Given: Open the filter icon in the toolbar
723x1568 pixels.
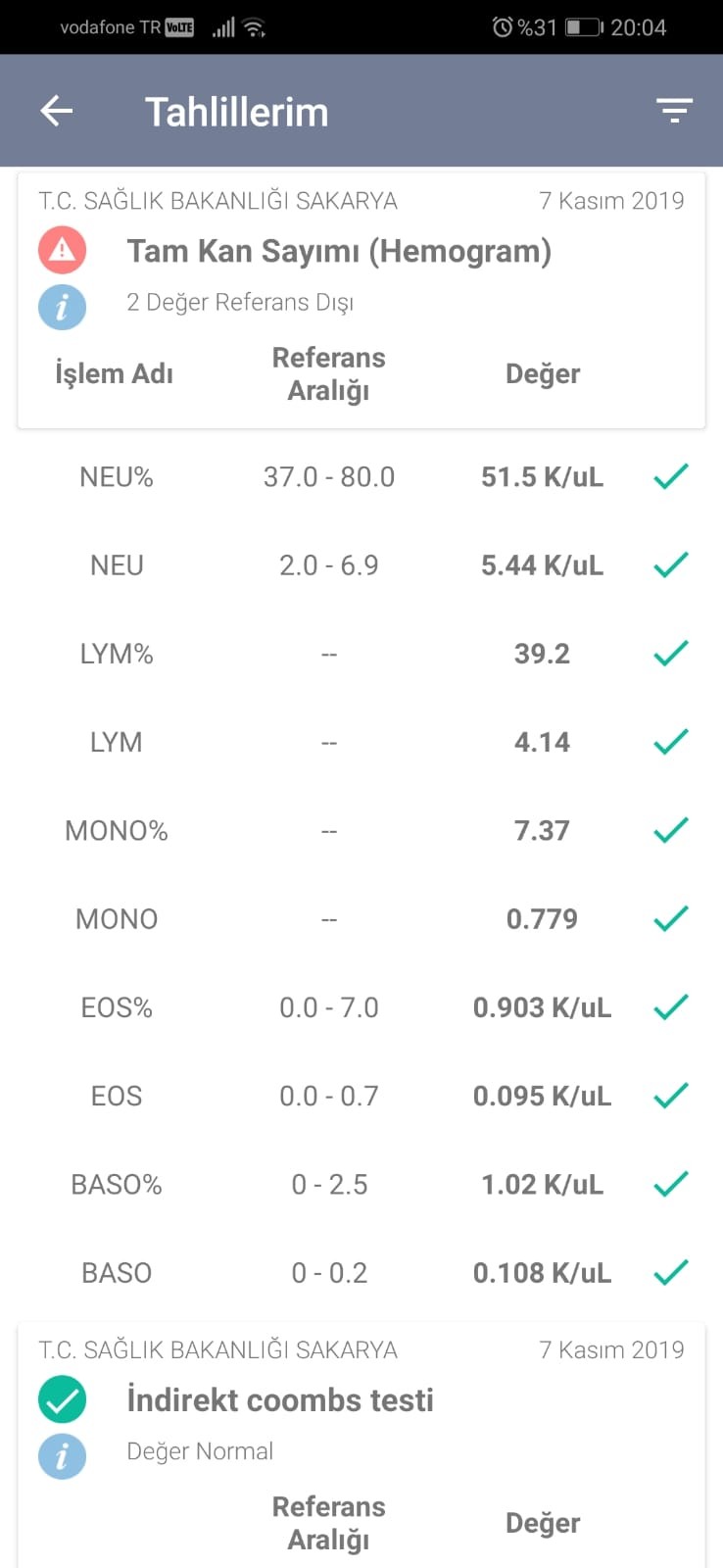Looking at the screenshot, I should (x=674, y=111).
